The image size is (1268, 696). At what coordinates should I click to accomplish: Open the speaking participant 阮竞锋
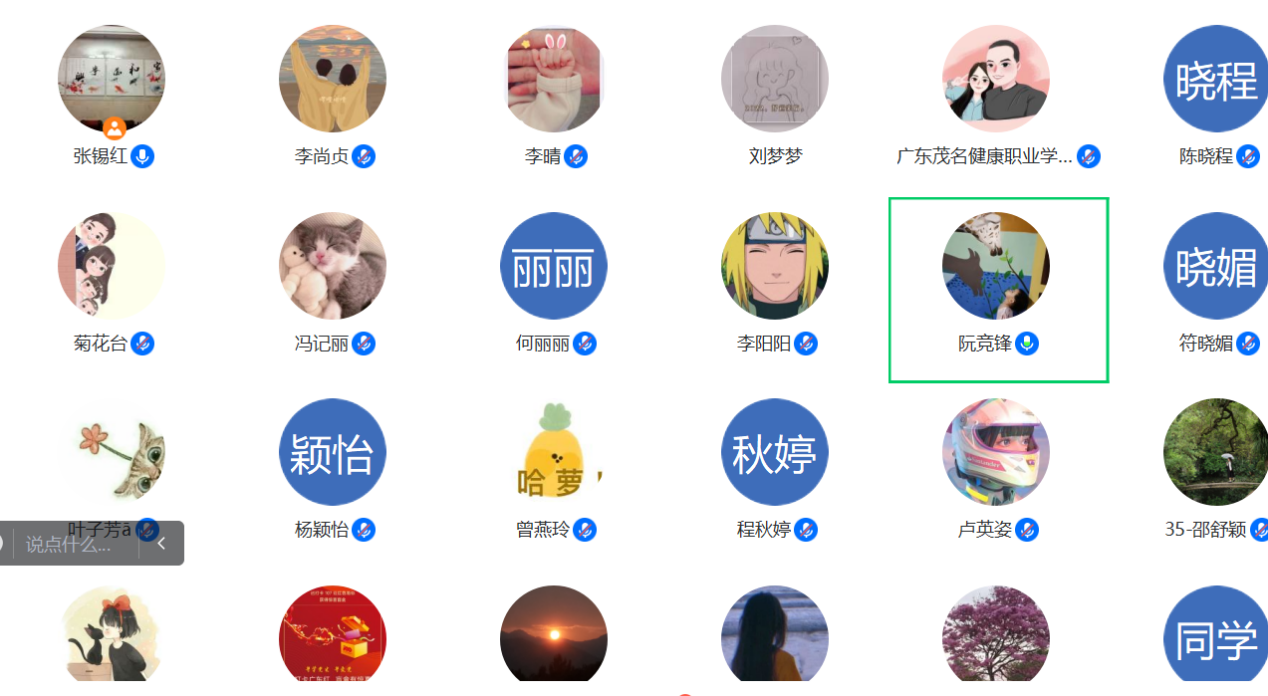(996, 266)
